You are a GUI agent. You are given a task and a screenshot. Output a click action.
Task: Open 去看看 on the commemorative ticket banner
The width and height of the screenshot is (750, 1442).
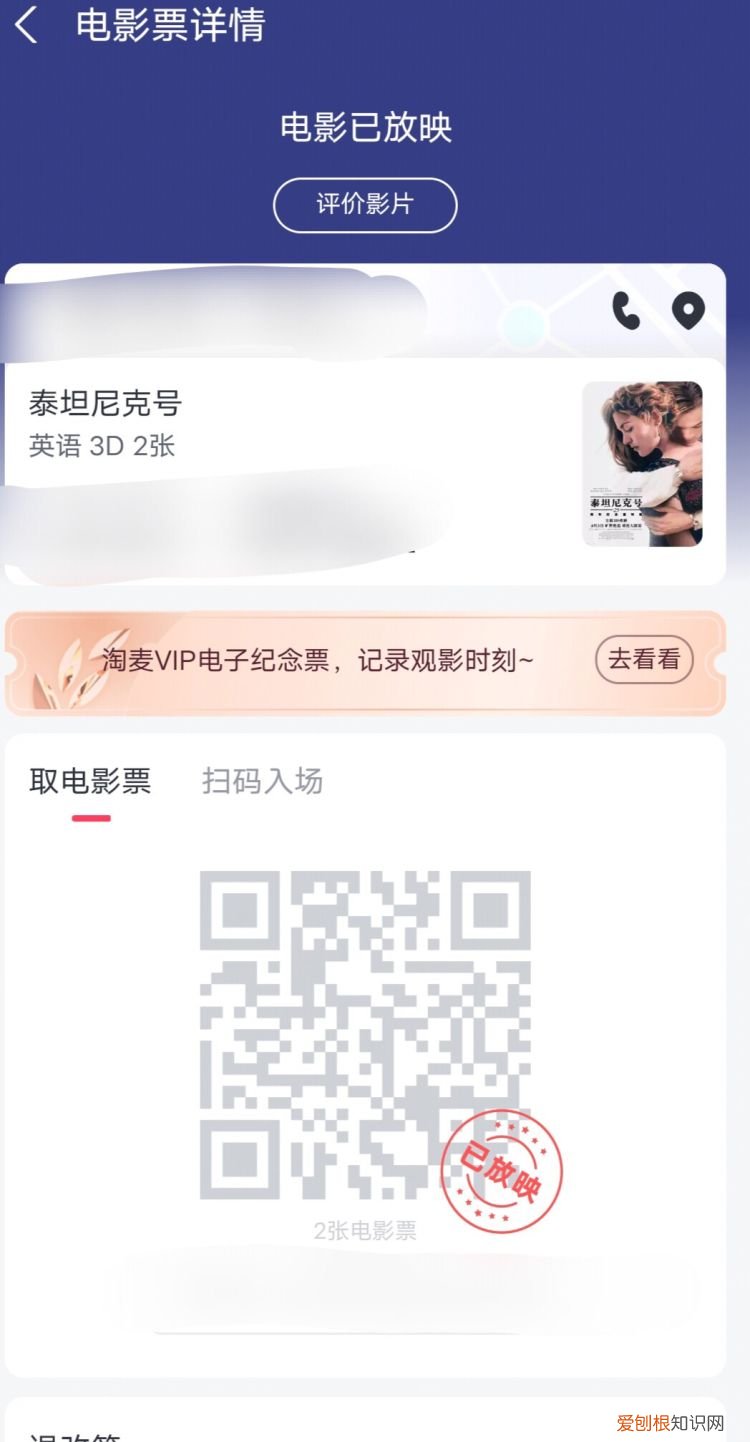643,659
